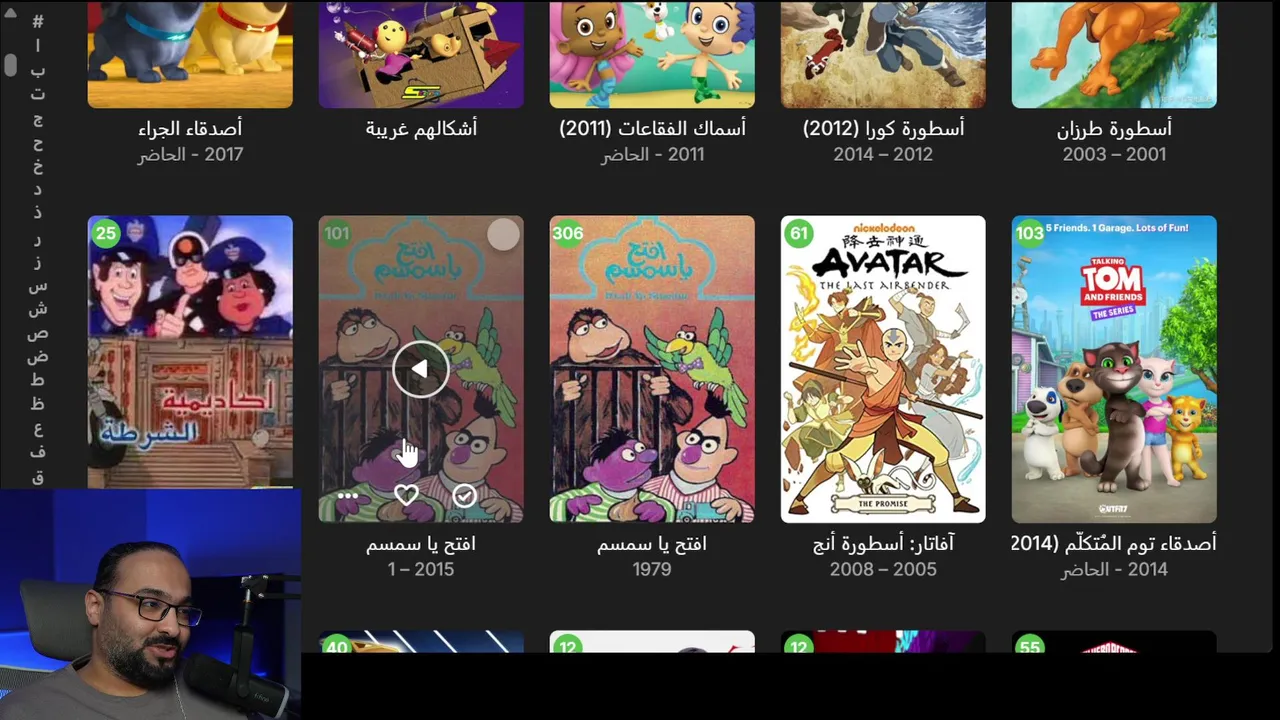
Task: Tick the selection circle on افتح يا سمسم 2015
Action: click(x=503, y=236)
